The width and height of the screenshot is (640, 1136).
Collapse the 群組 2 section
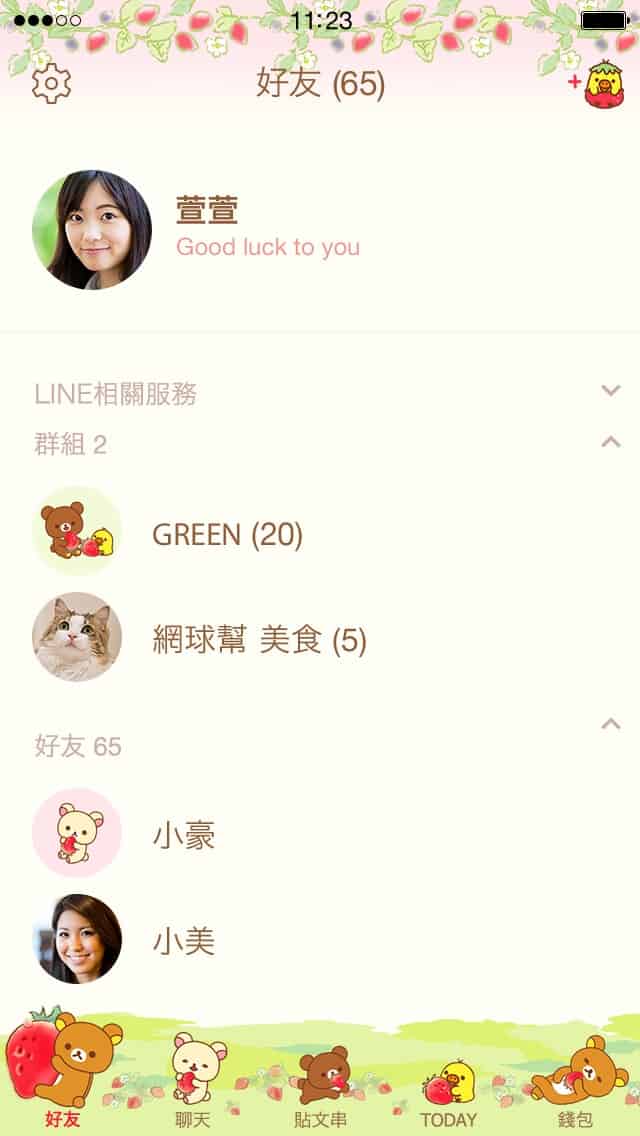[611, 441]
